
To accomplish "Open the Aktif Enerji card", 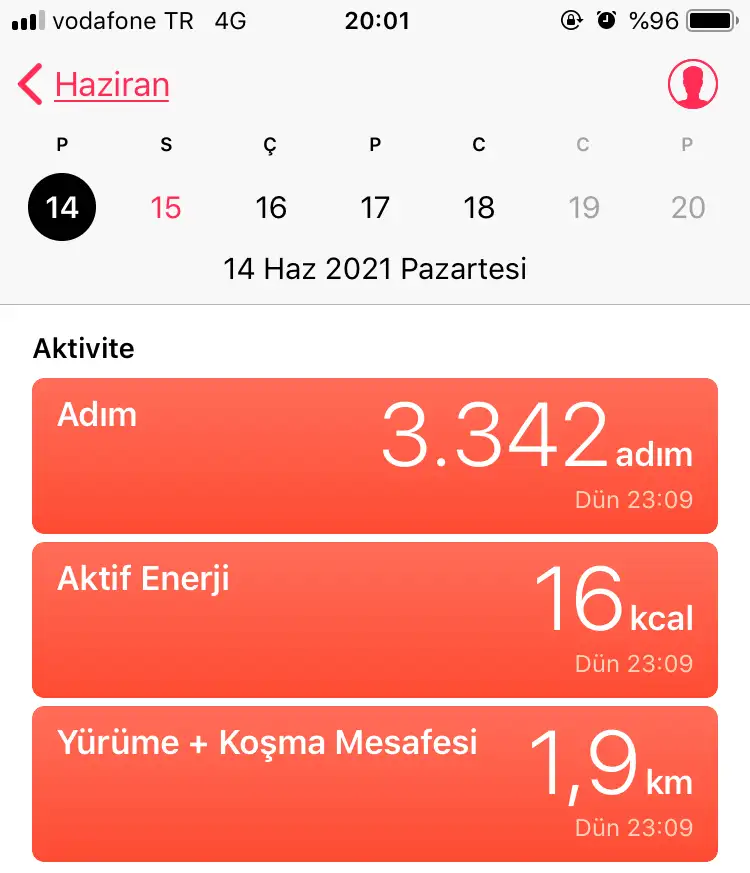I will coord(375,620).
